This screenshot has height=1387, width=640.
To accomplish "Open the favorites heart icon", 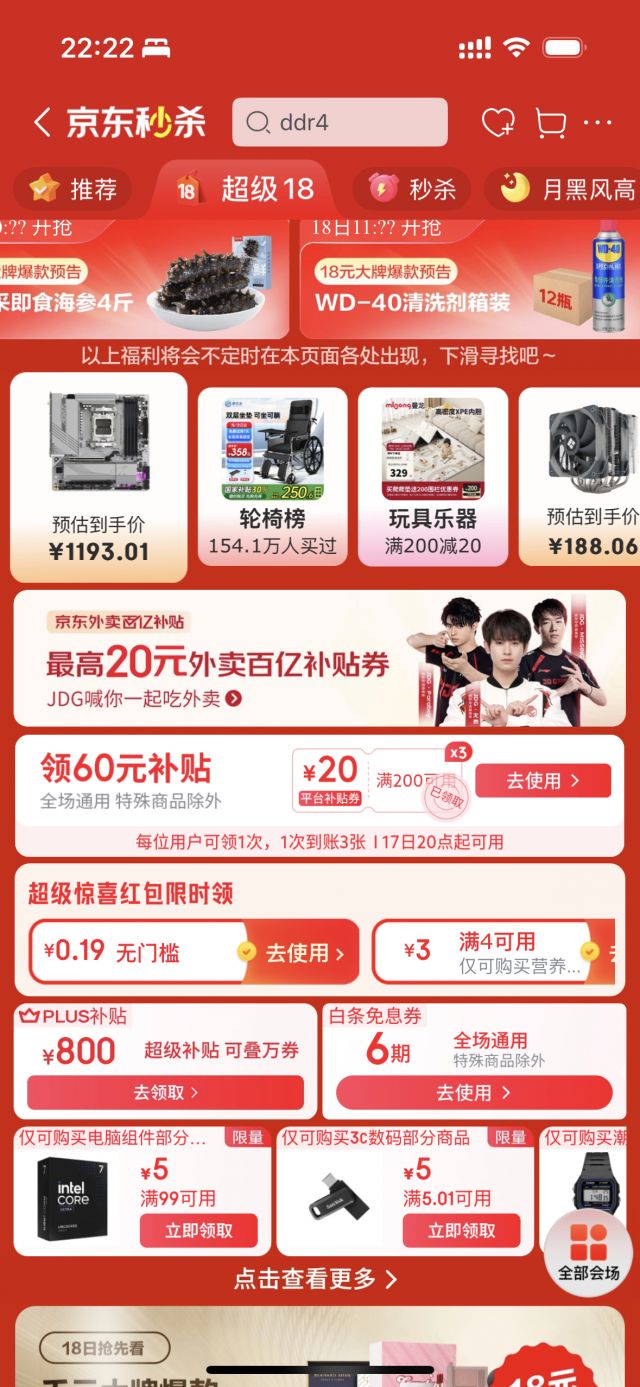I will (497, 123).
